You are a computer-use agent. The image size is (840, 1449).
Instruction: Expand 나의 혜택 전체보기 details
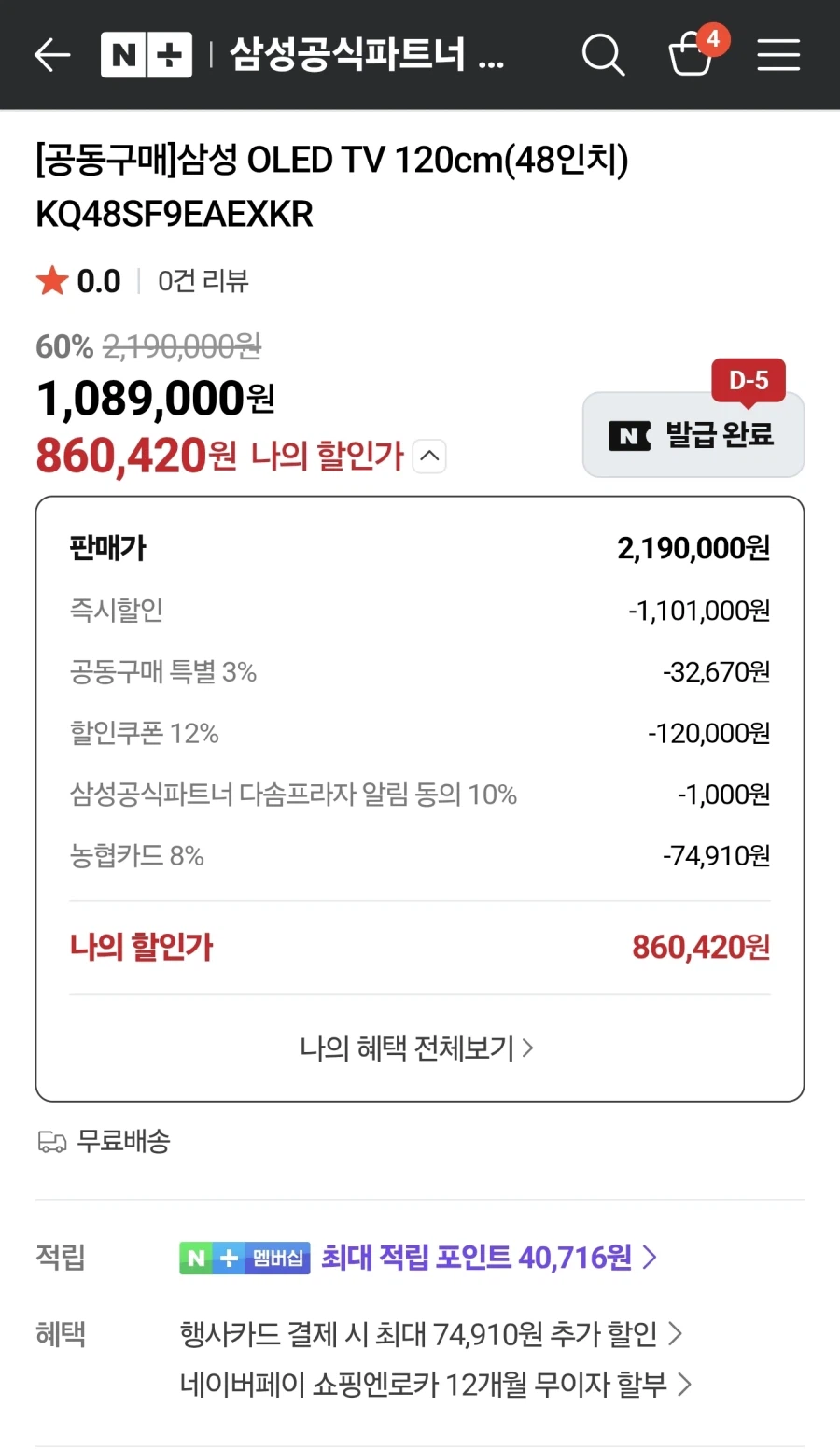(x=418, y=1048)
